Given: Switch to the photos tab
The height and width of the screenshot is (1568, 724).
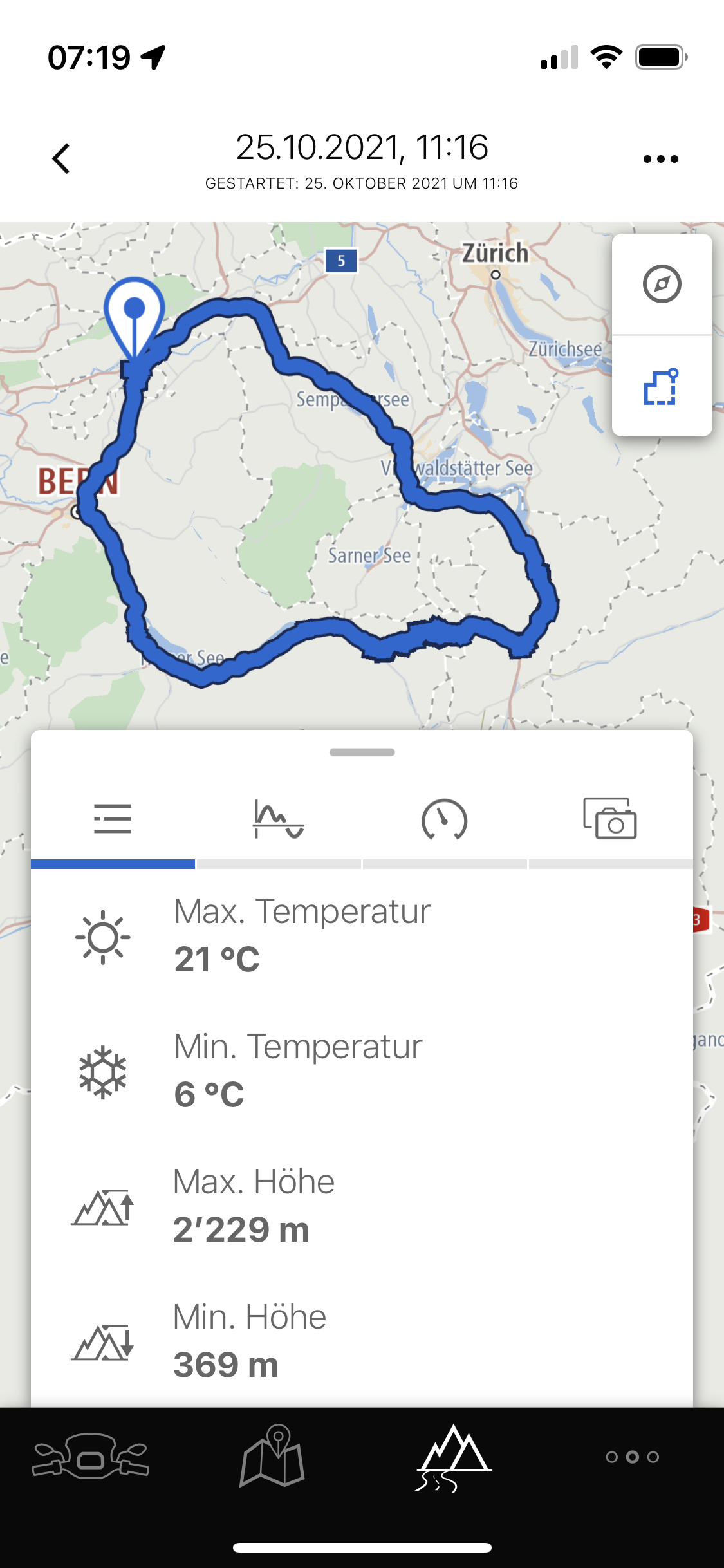Looking at the screenshot, I should pos(609,819).
